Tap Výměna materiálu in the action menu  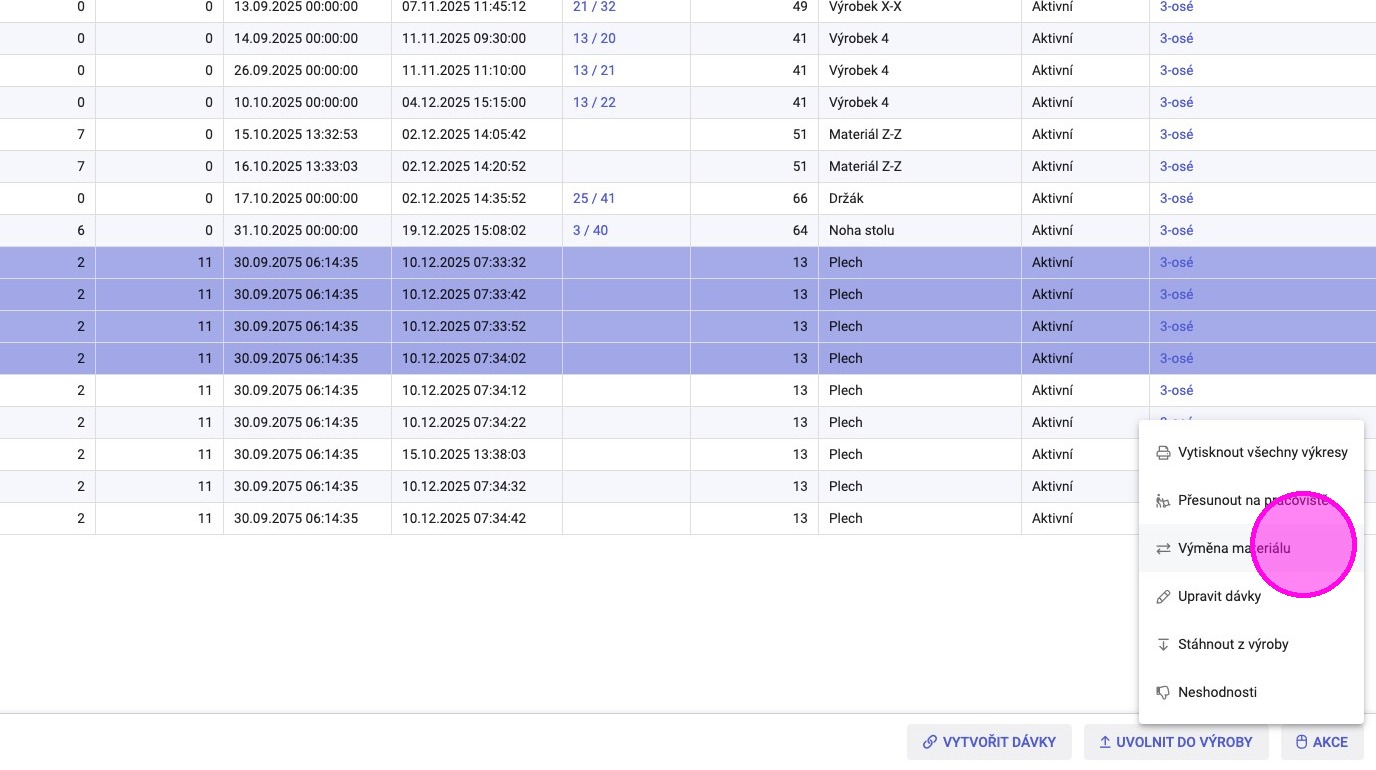(x=1234, y=549)
